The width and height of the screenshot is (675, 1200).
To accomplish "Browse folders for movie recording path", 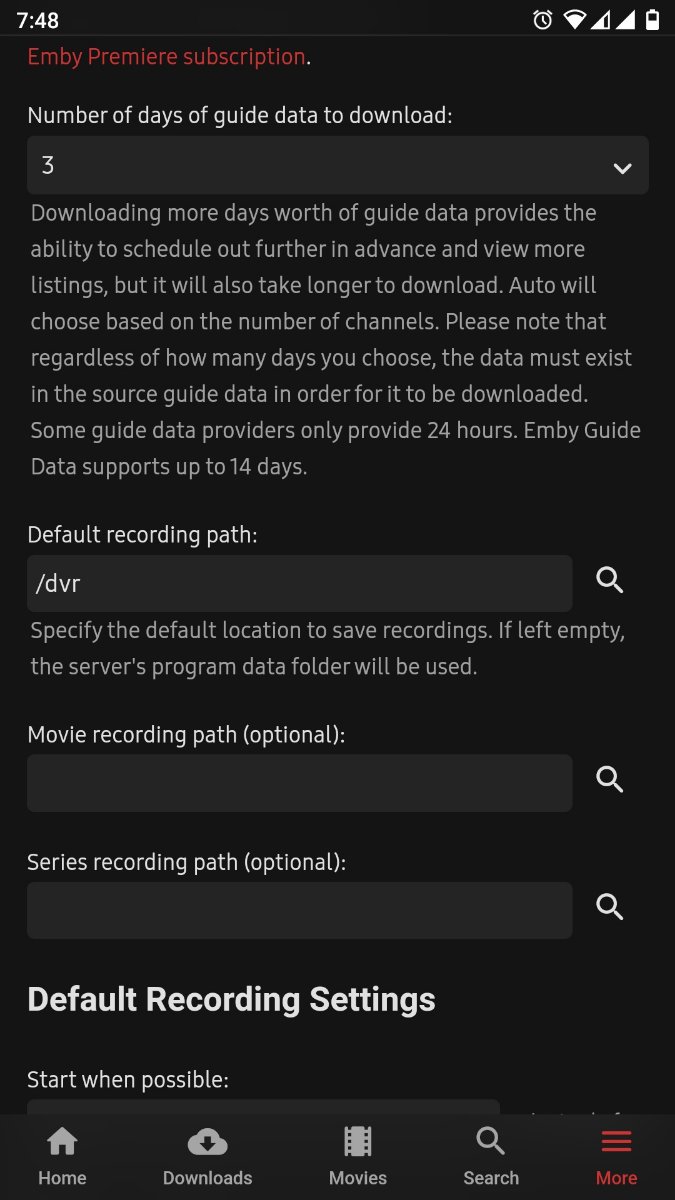I will [610, 779].
